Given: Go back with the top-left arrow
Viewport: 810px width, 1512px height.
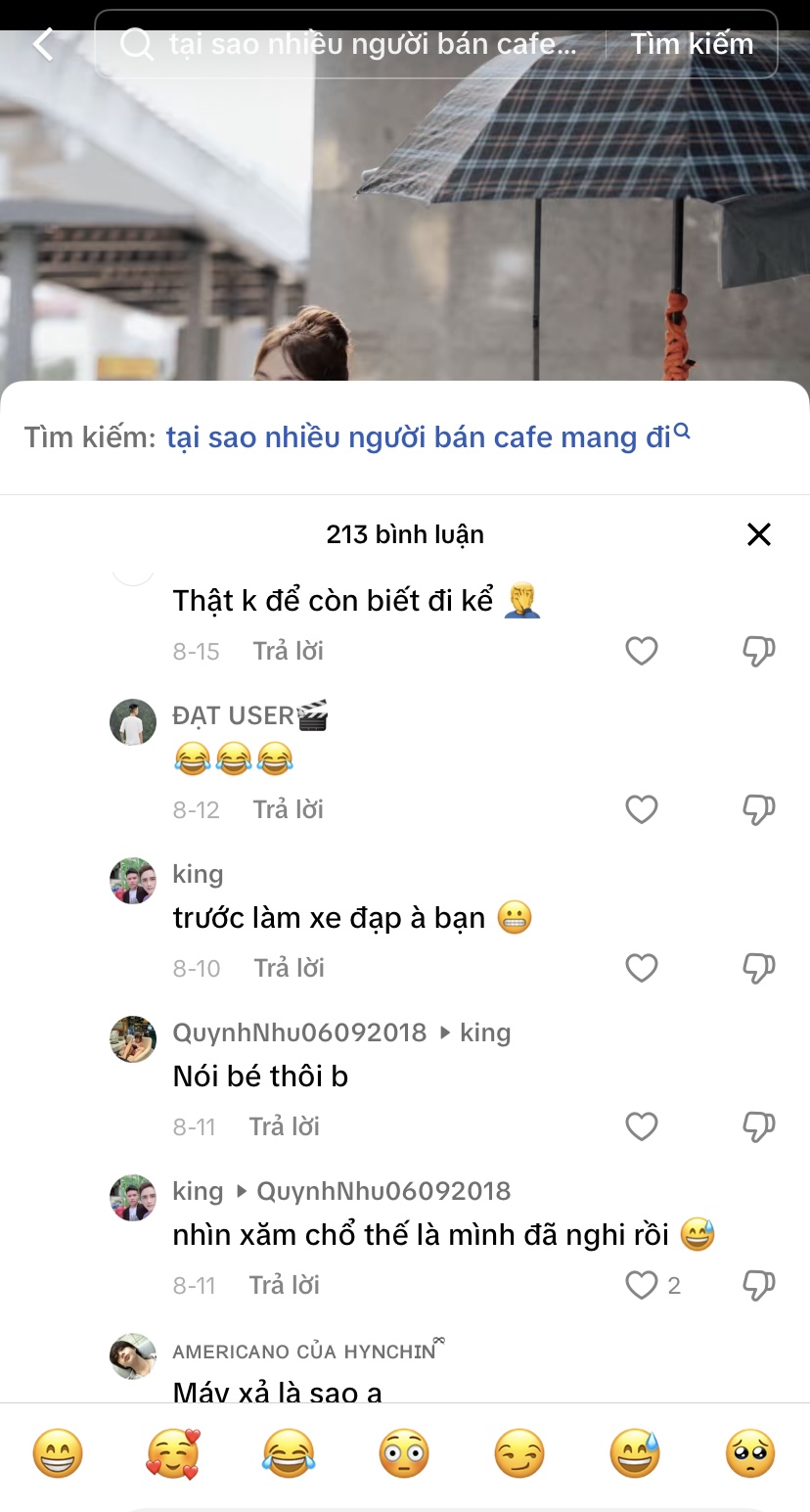Looking at the screenshot, I should (43, 44).
